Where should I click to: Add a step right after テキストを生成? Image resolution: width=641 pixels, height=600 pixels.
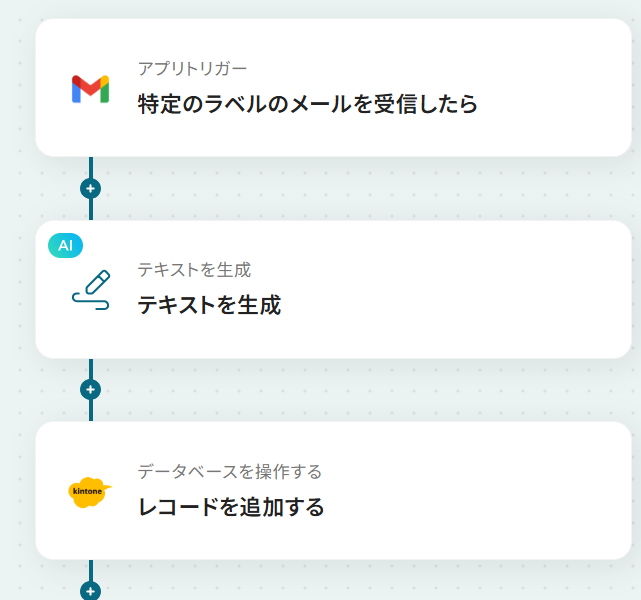(91, 389)
